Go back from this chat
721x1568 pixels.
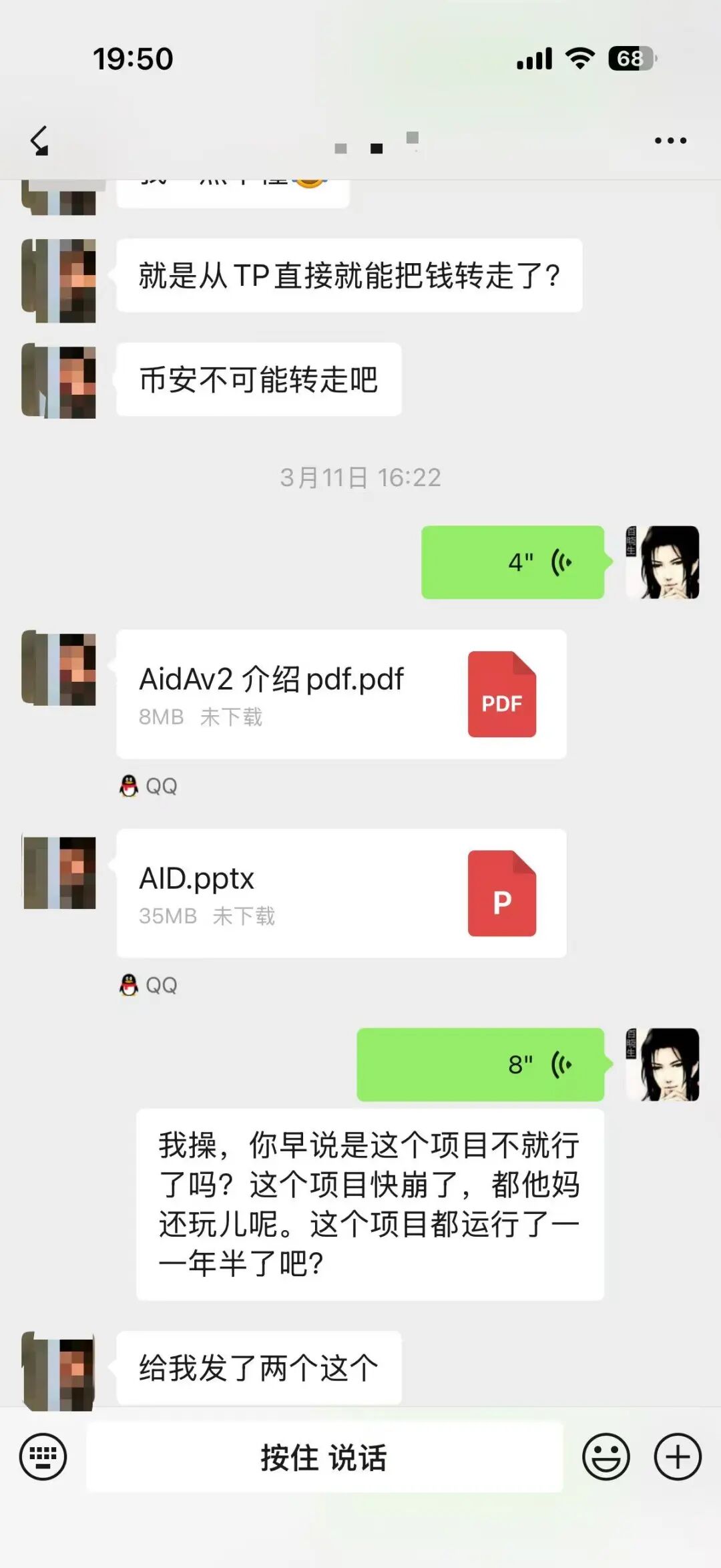click(40, 141)
